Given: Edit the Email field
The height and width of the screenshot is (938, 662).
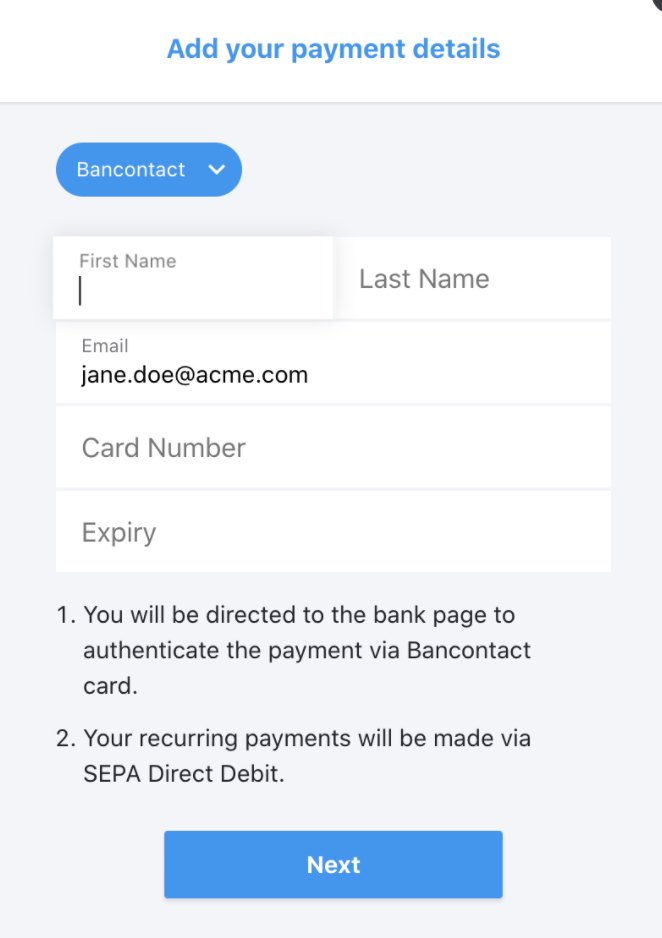Looking at the screenshot, I should (x=332, y=364).
